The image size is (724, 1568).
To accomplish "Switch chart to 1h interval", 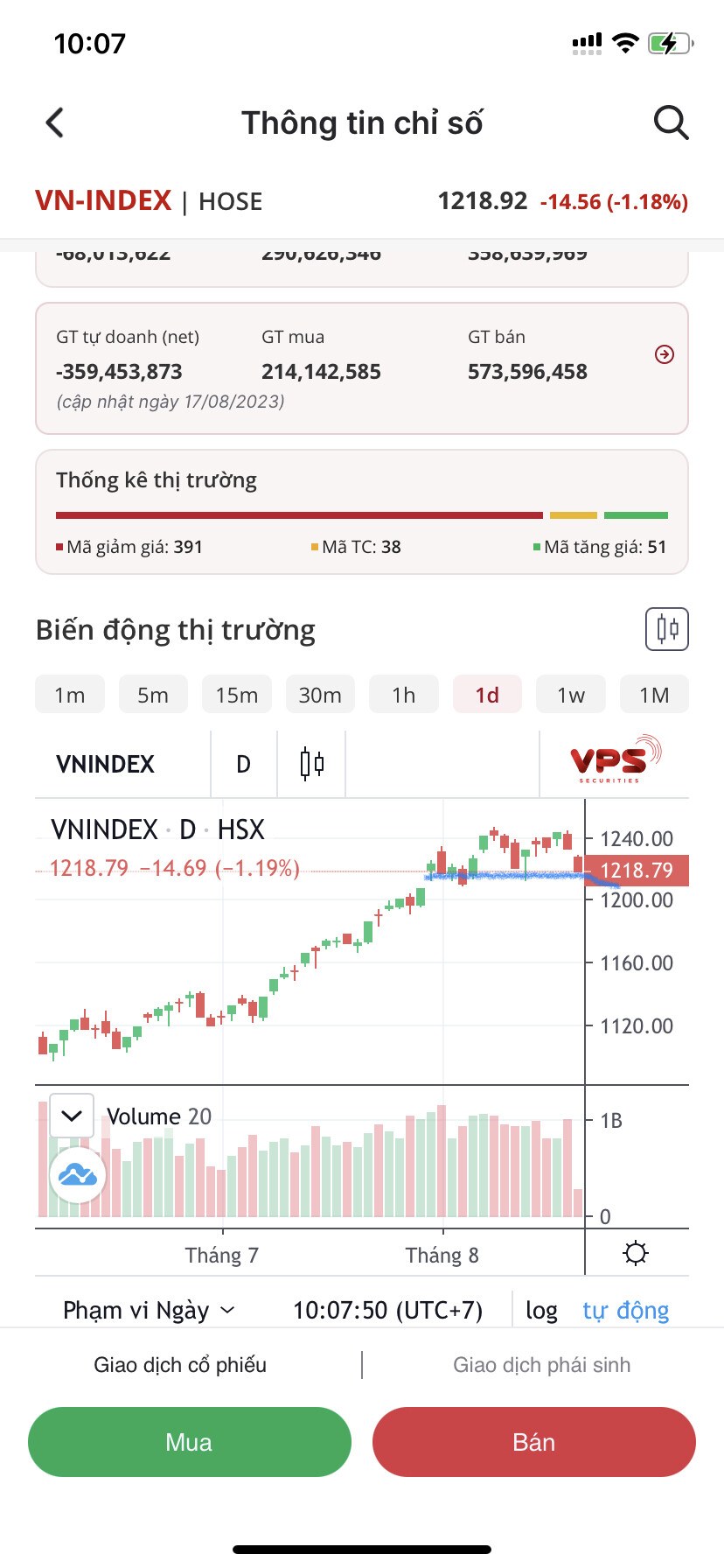I will pos(403,695).
